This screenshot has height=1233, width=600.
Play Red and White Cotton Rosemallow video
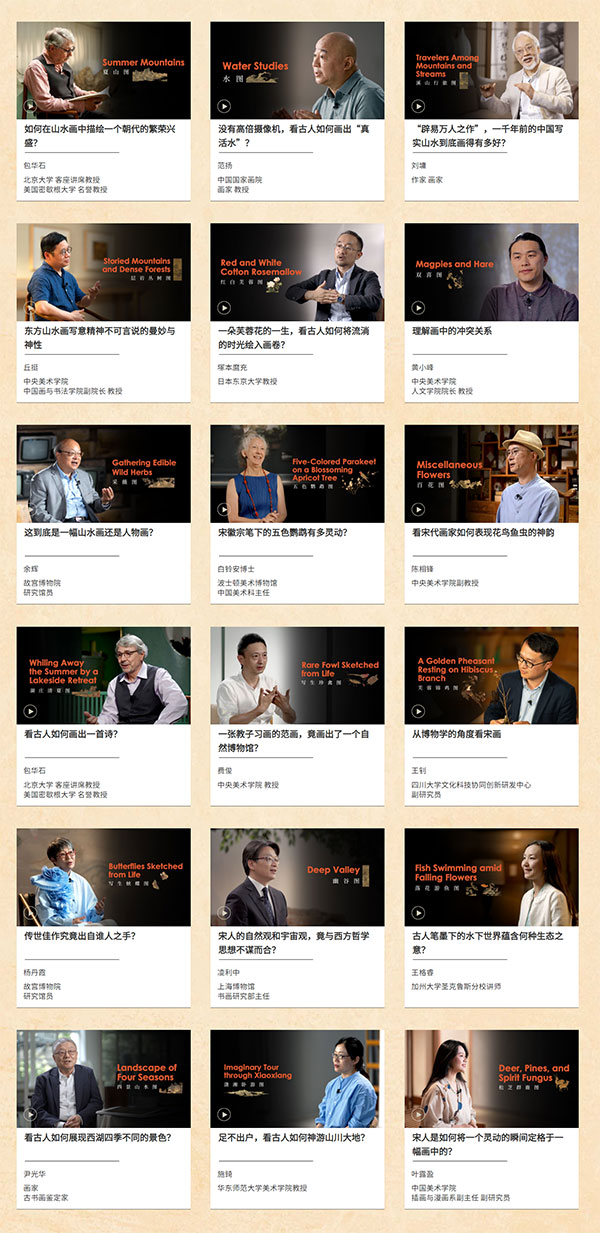[224, 307]
